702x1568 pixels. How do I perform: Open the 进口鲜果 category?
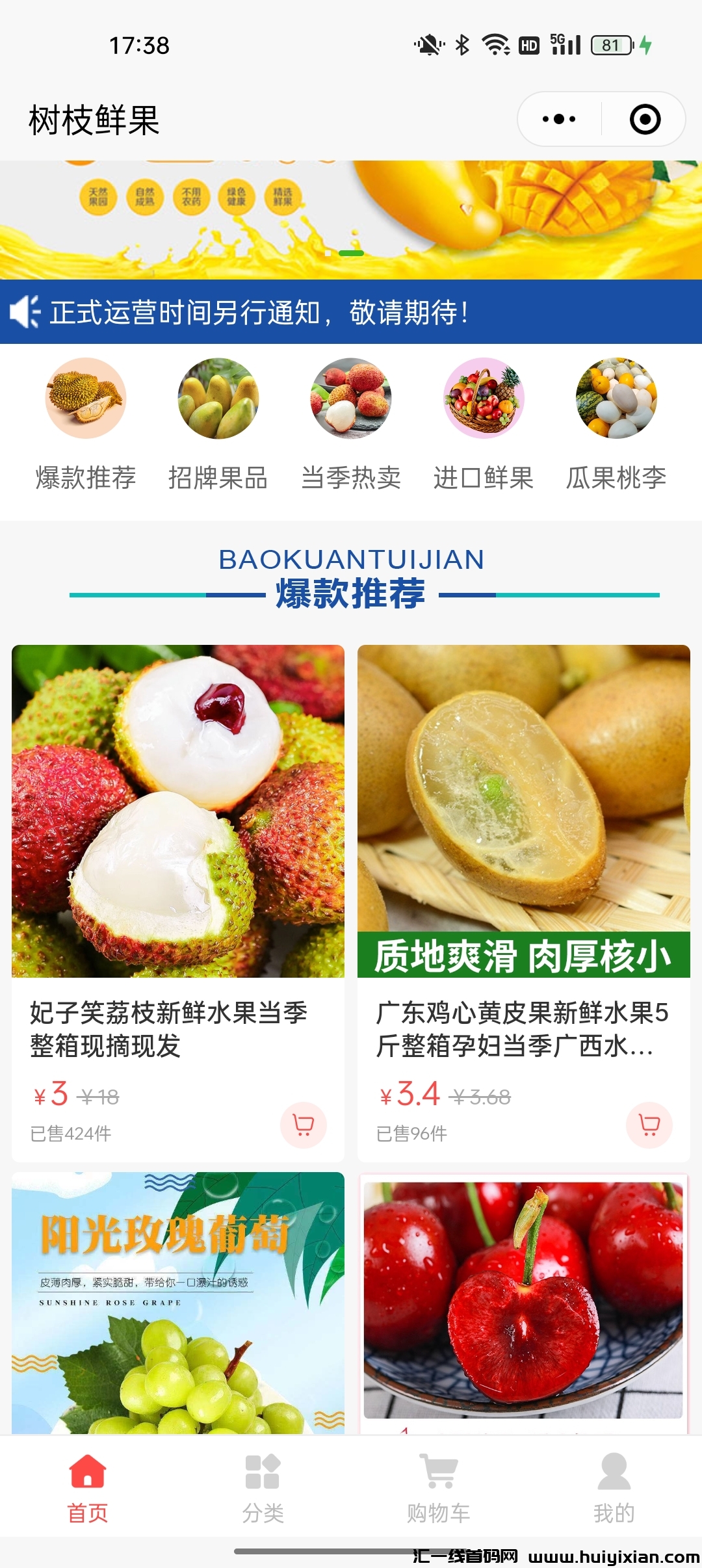484,423
